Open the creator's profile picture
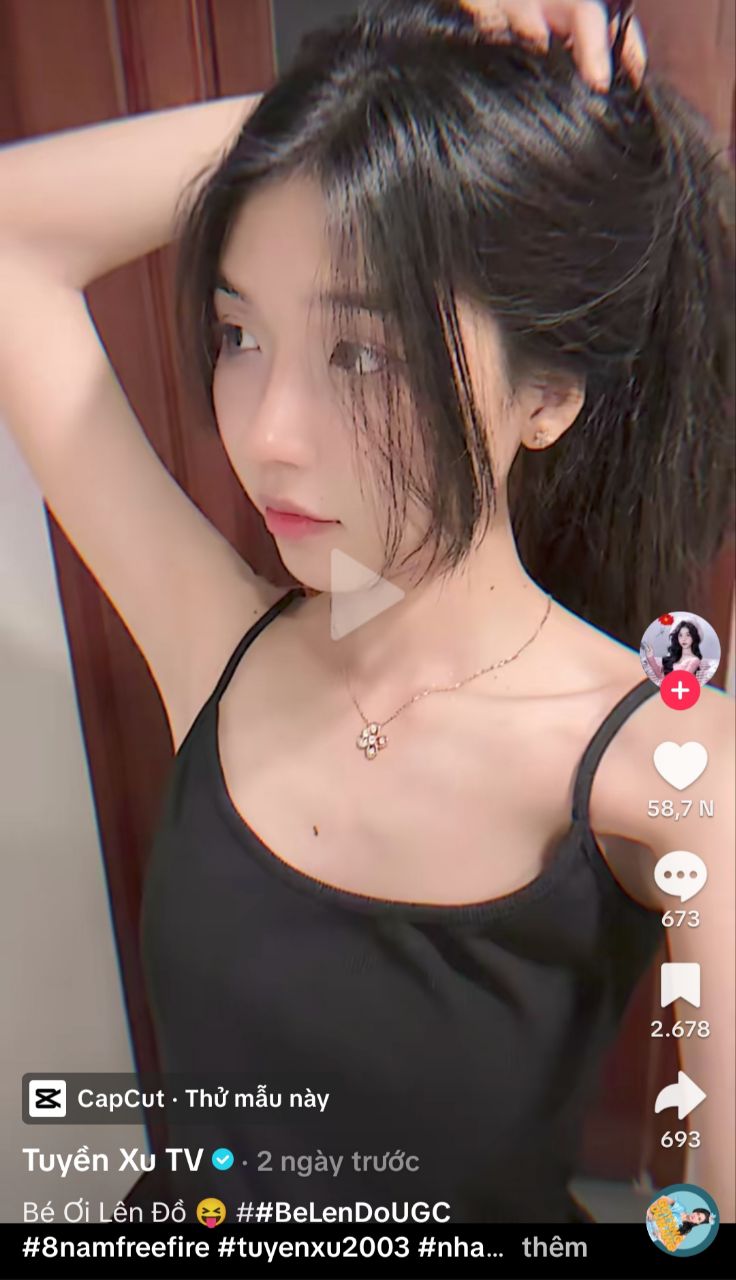736x1280 pixels. coord(680,647)
